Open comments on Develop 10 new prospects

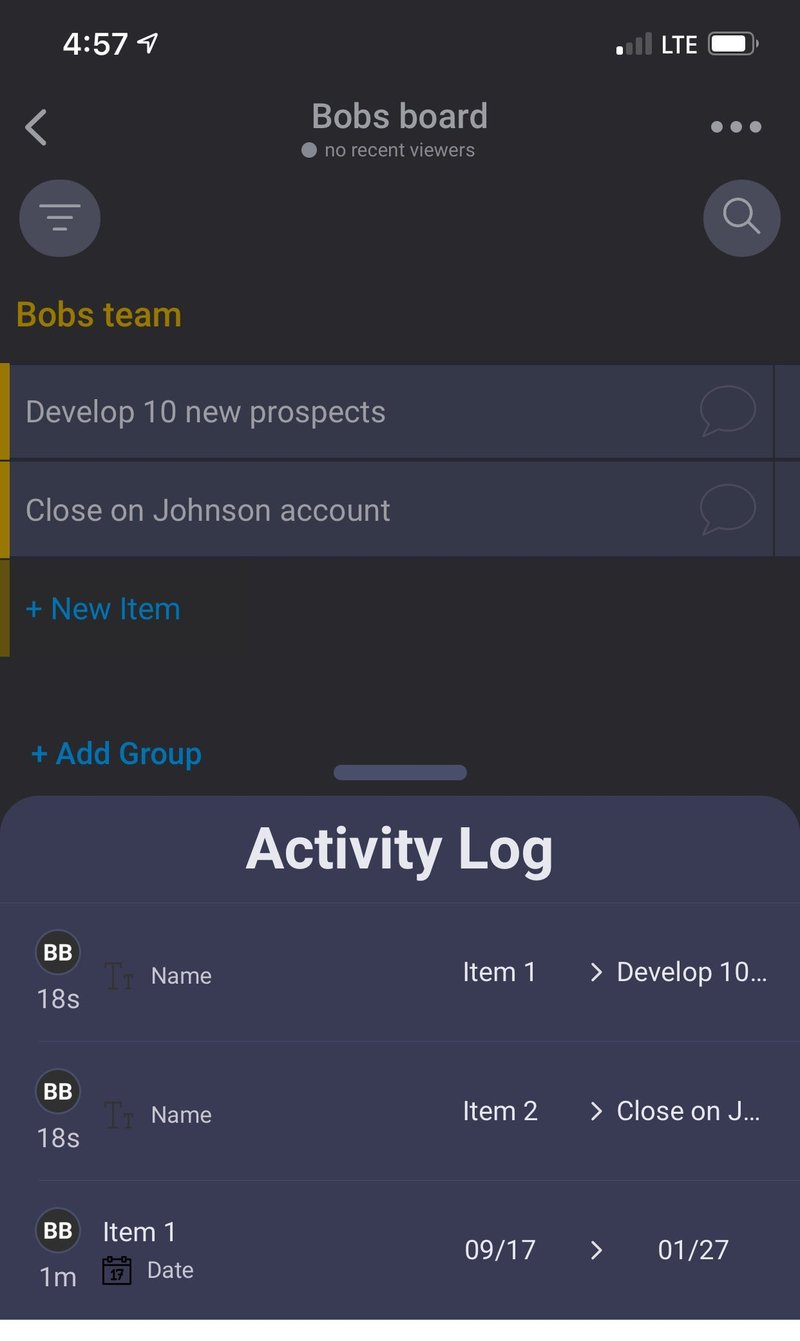(727, 412)
